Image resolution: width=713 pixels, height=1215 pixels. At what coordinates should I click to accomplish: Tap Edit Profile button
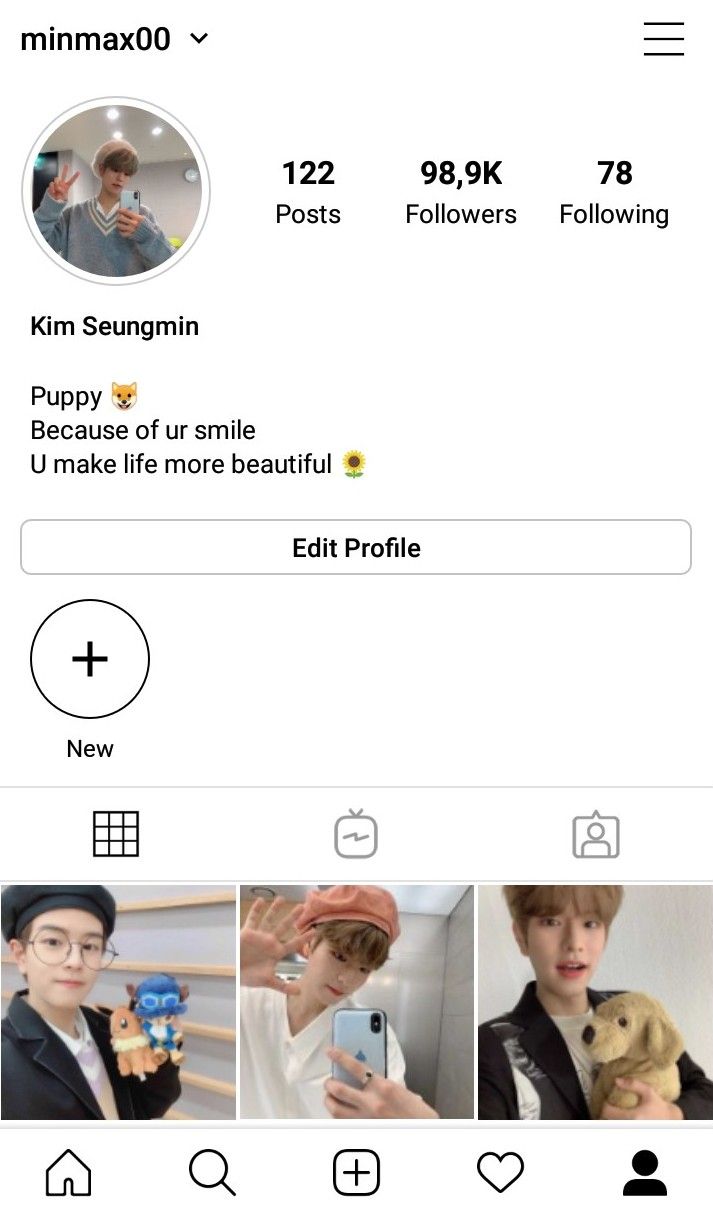(x=356, y=547)
